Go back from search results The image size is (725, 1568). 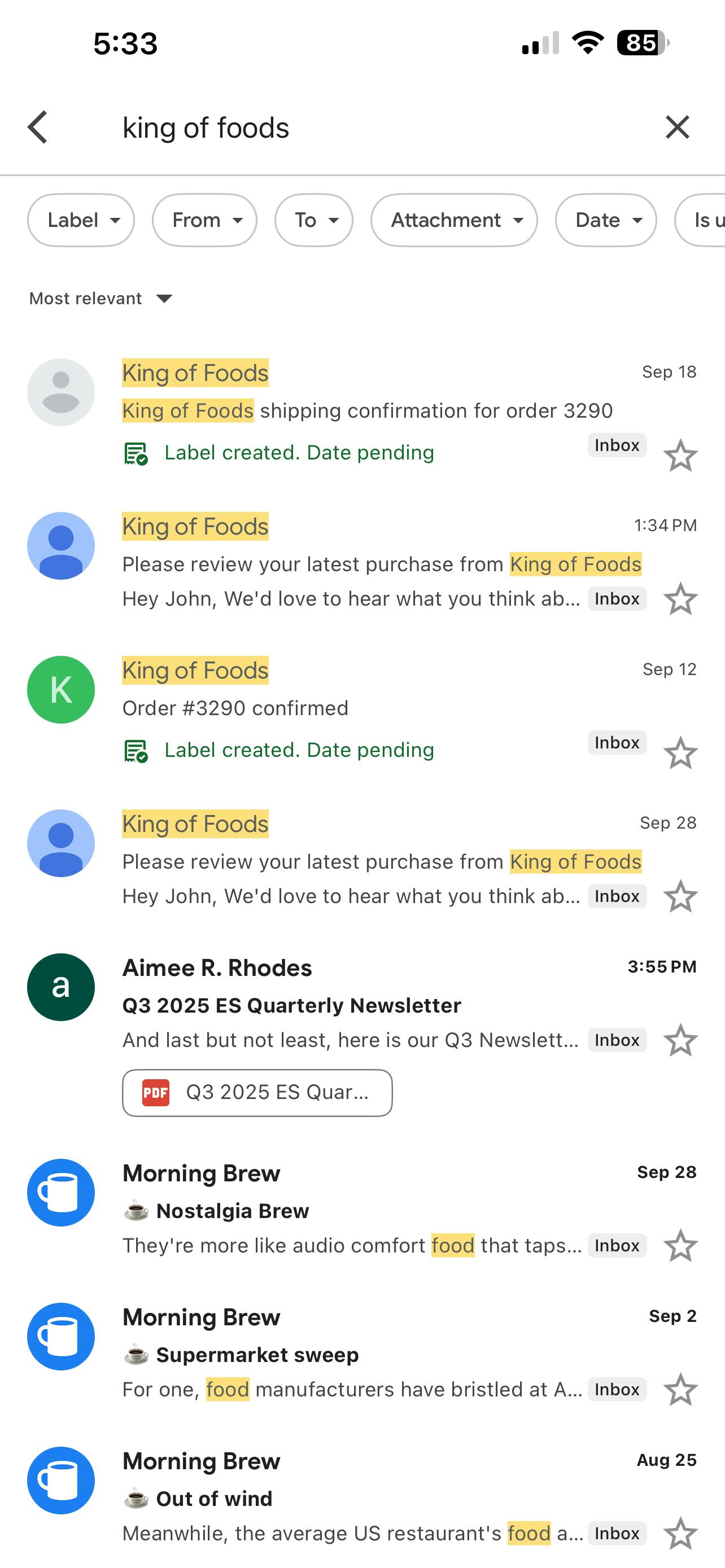click(x=38, y=127)
